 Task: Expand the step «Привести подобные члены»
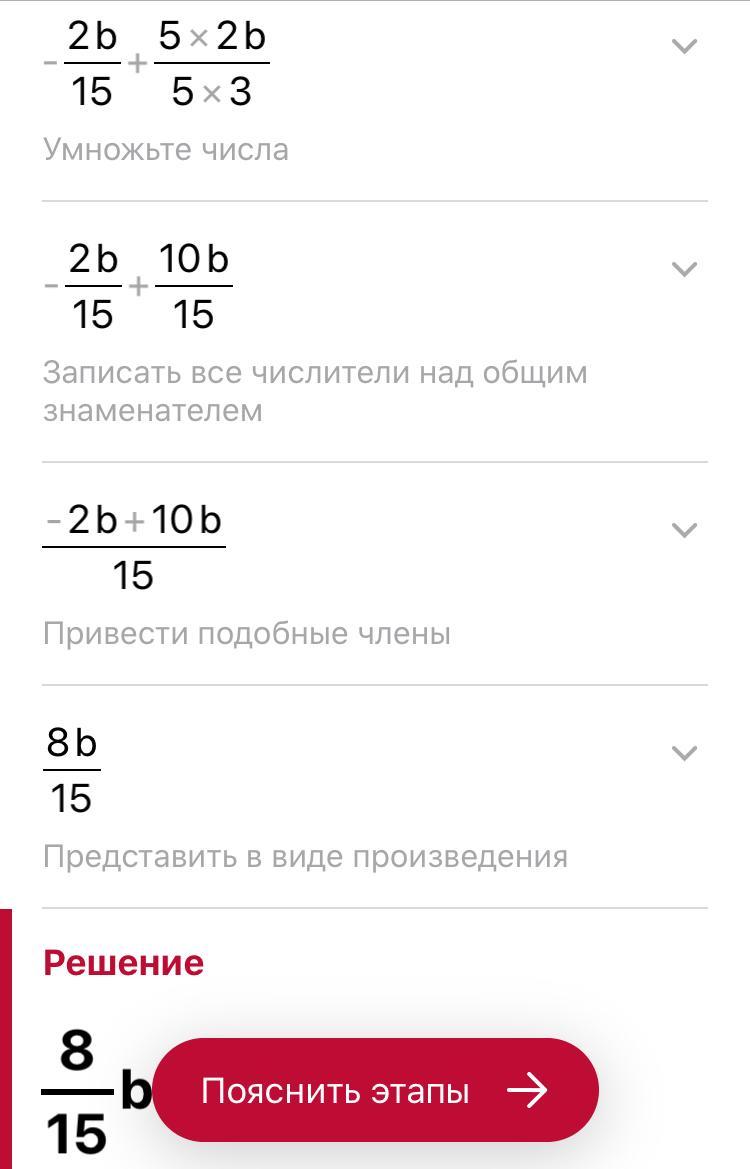[684, 530]
